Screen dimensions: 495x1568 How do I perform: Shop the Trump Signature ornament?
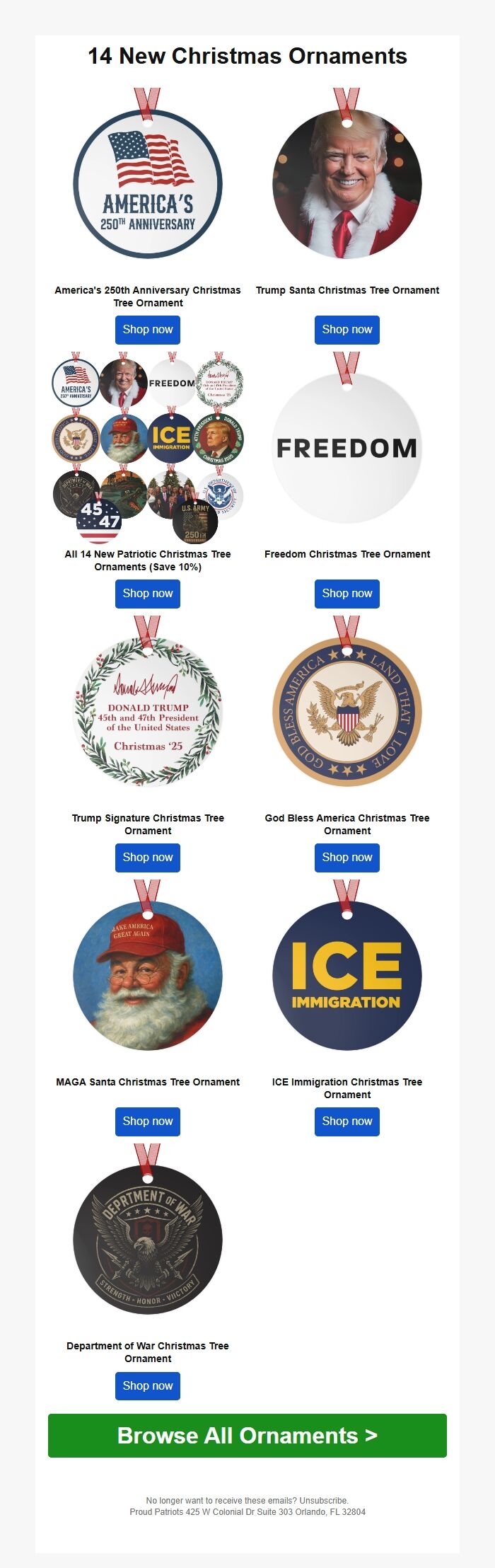148,858
